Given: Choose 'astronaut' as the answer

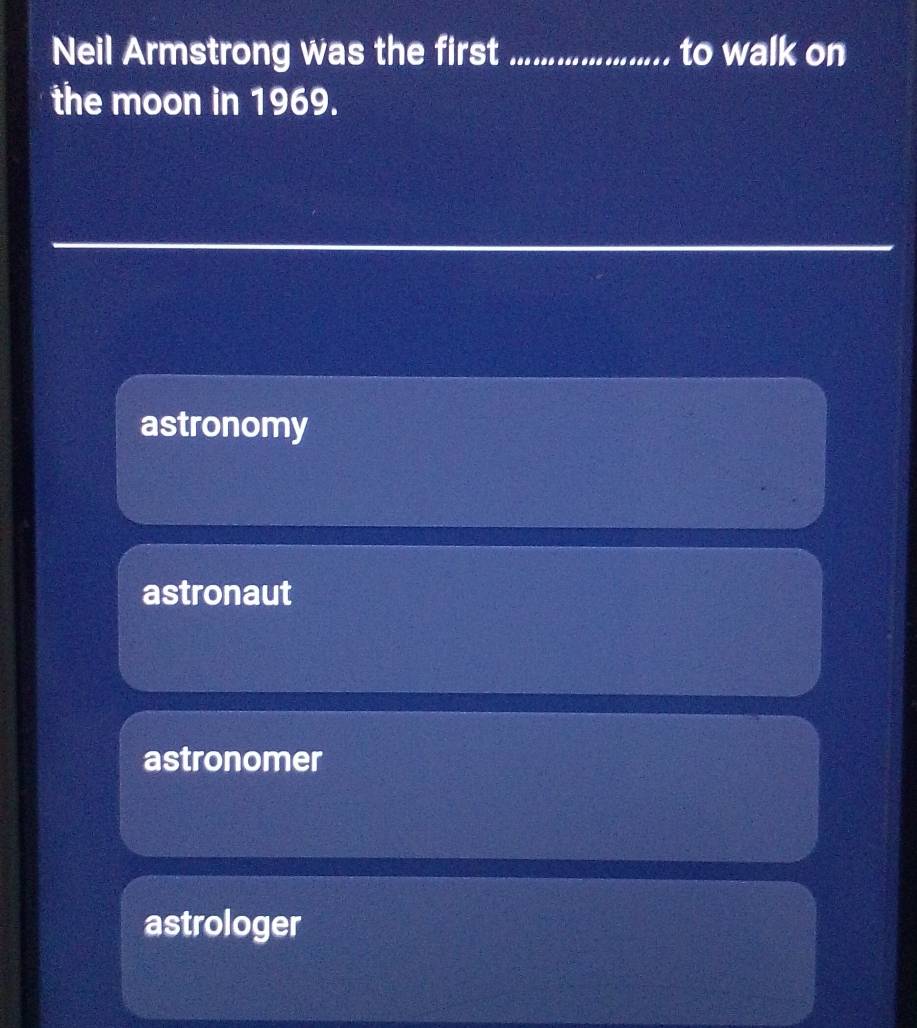Looking at the screenshot, I should [470, 620].
